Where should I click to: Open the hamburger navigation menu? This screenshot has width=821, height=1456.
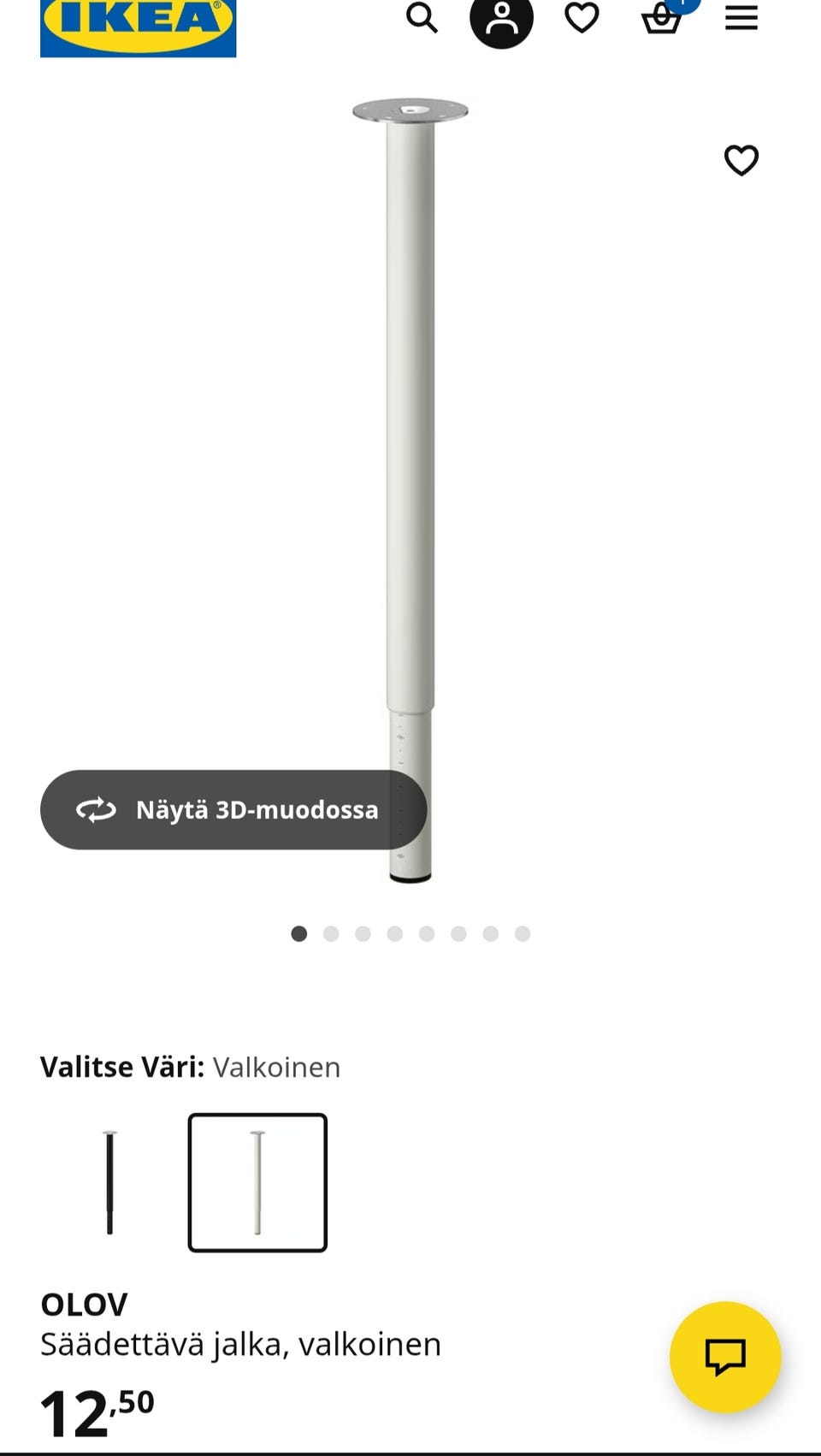pyautogui.click(x=741, y=19)
